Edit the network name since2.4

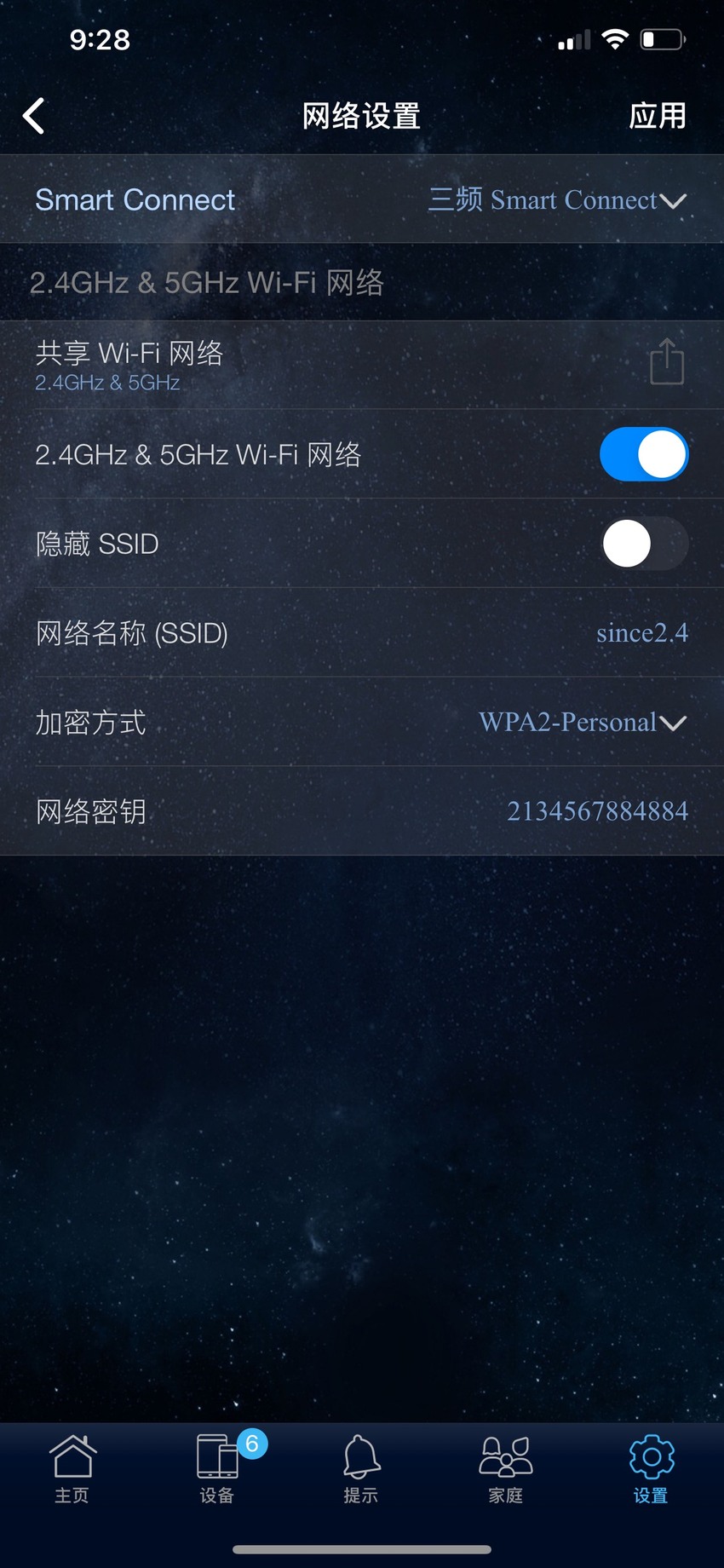coord(642,633)
